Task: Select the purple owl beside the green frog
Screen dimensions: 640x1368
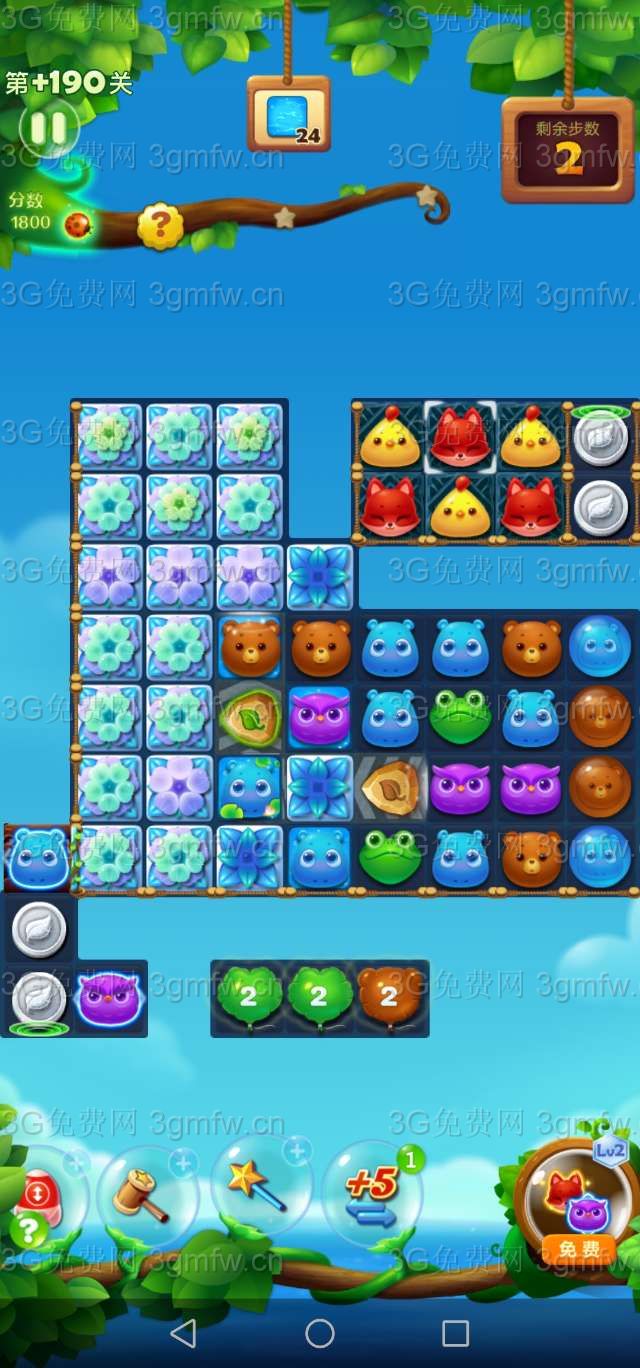Action: (460, 787)
